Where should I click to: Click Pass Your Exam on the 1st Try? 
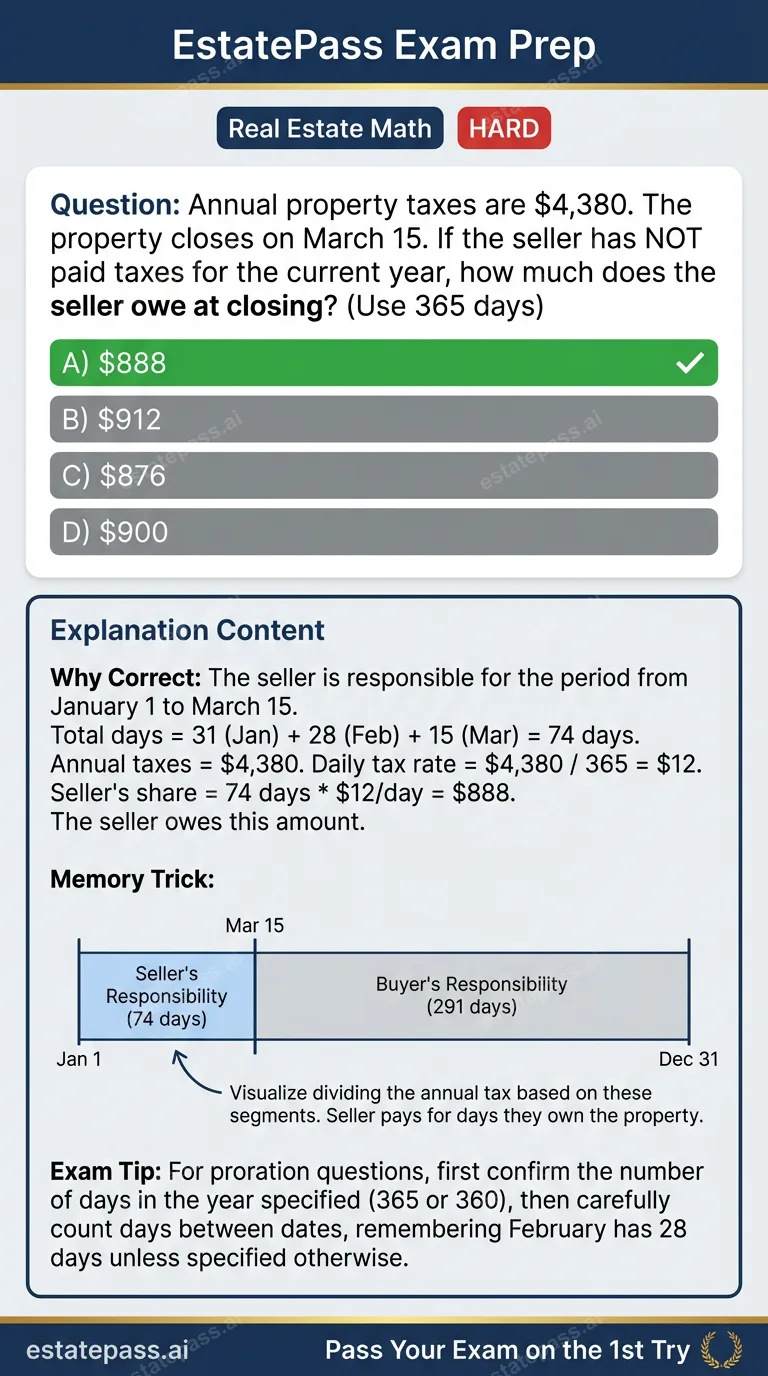point(506,1350)
